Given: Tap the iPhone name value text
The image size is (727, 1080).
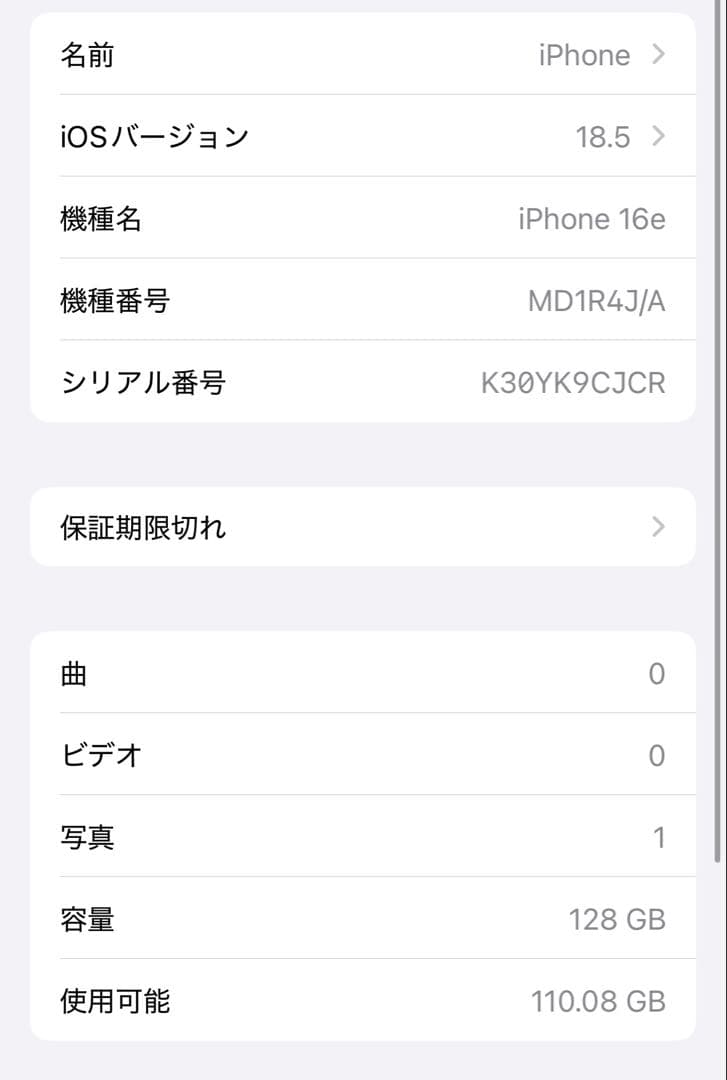Looking at the screenshot, I should point(584,55).
